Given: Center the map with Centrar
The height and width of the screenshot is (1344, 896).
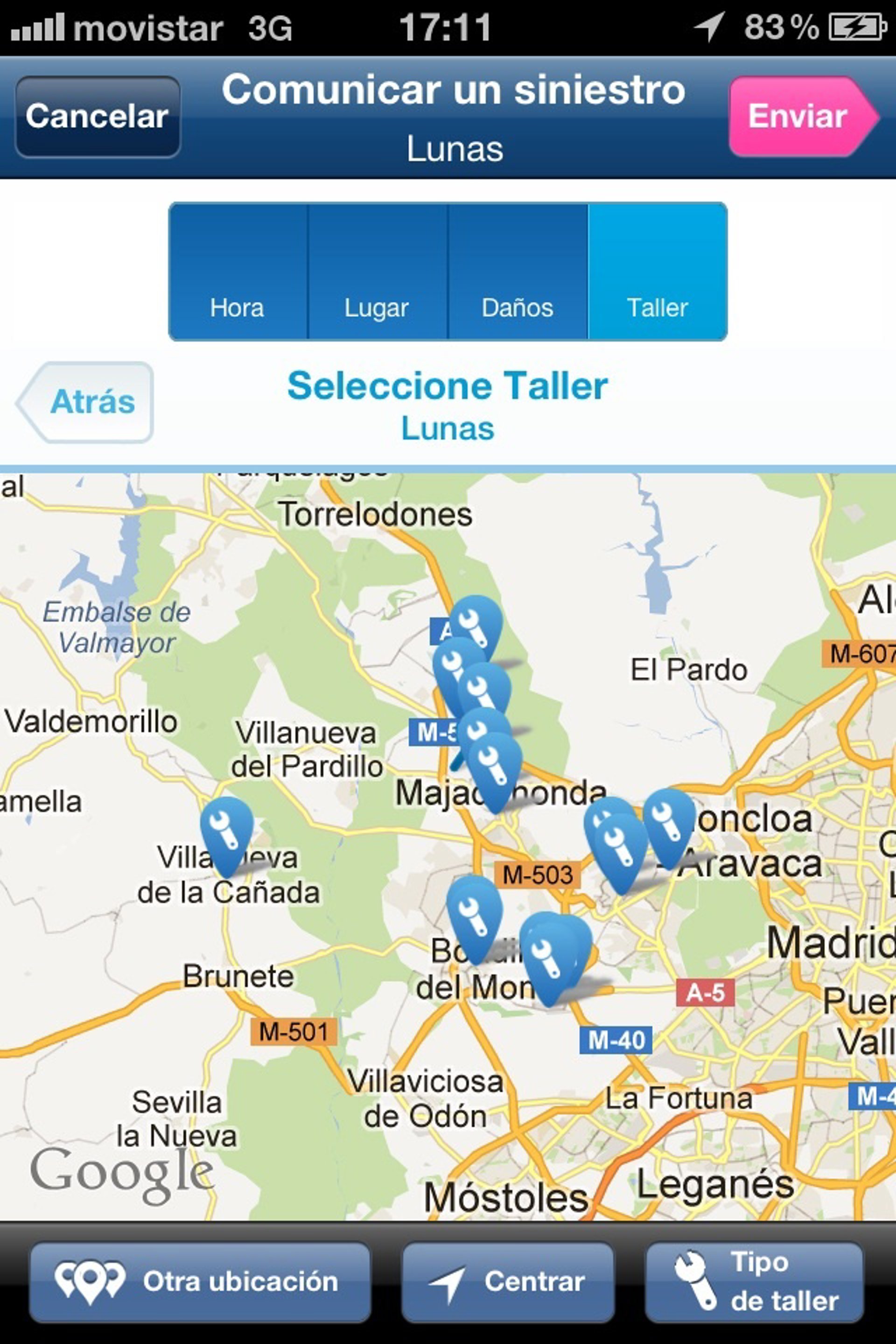Looking at the screenshot, I should tap(507, 1281).
